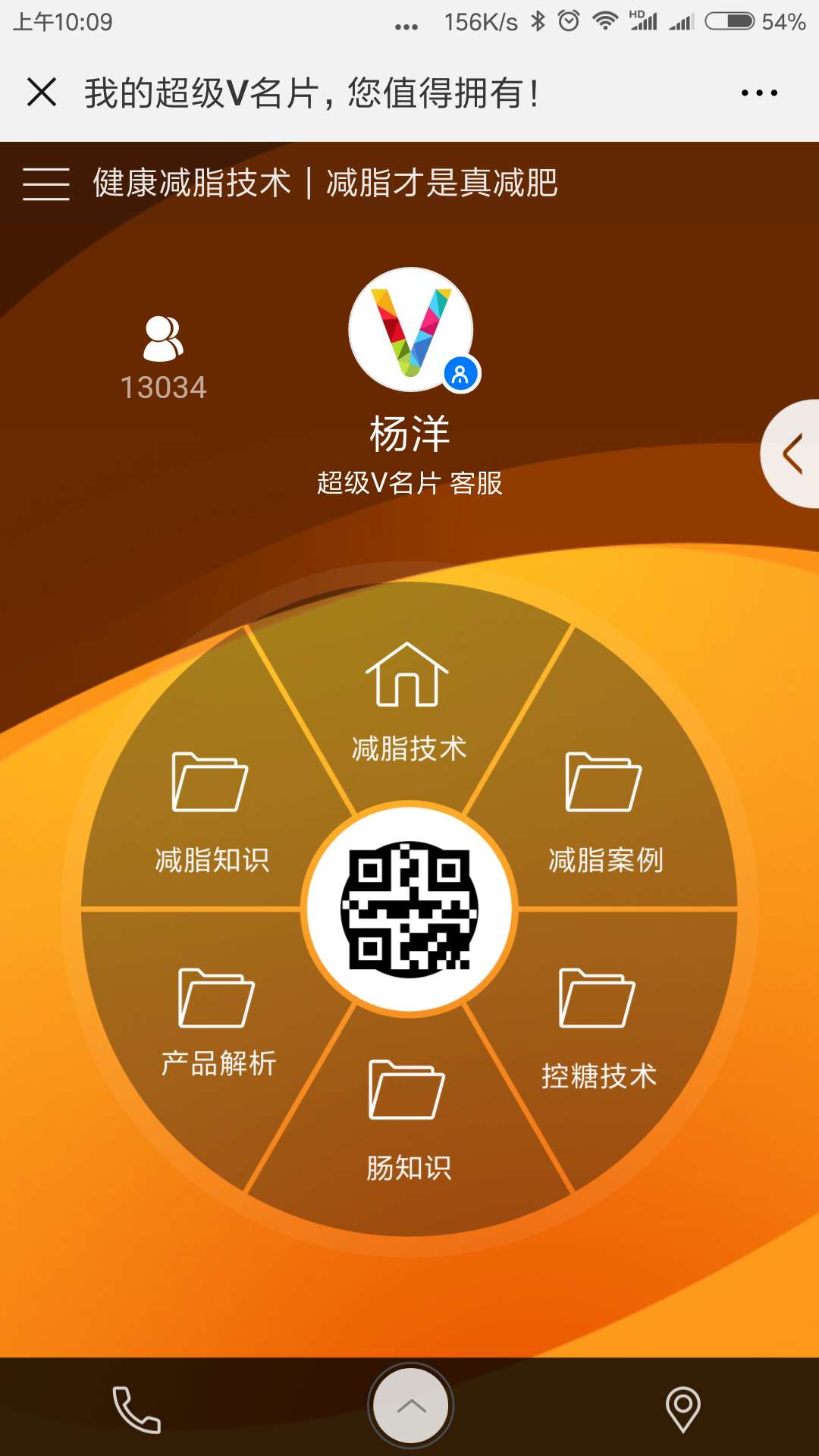Open the map location pin
Image resolution: width=819 pixels, height=1456 pixels.
[x=682, y=1409]
